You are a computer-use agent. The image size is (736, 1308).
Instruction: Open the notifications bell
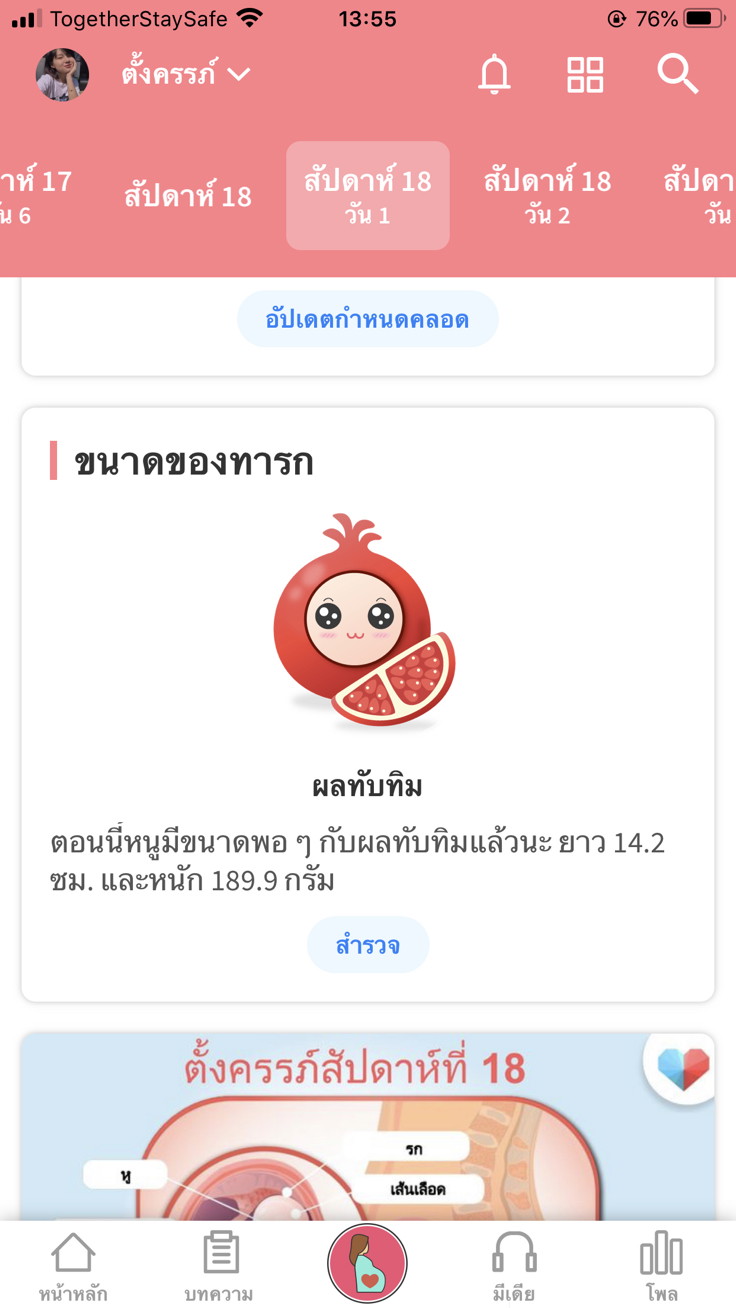[x=494, y=75]
